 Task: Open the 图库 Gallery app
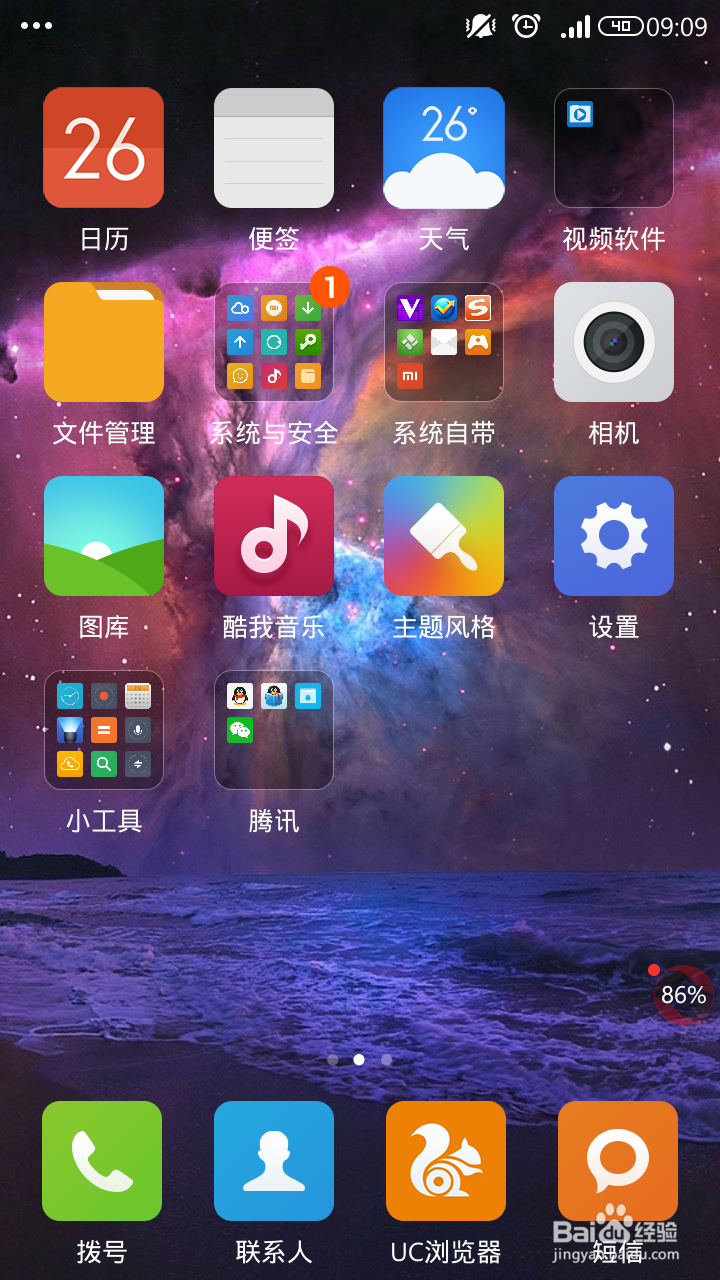103,536
